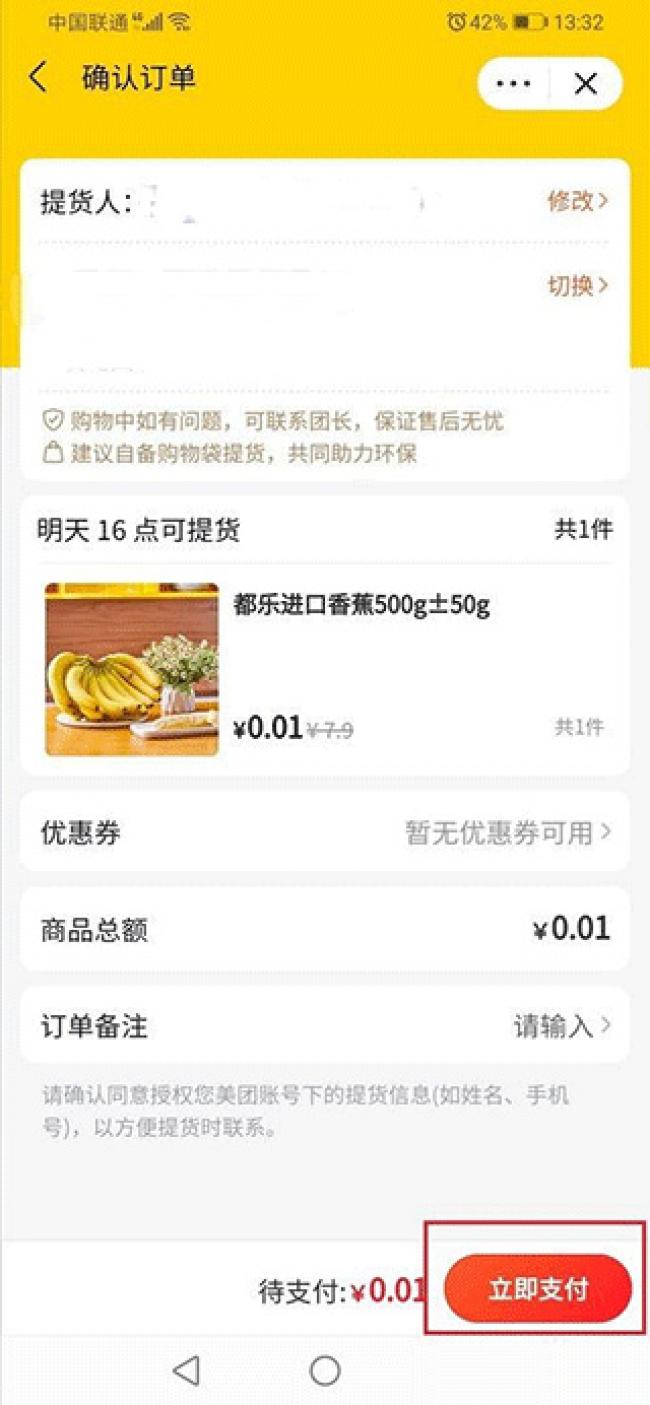Viewport: 650px width, 1405px height.
Task: Go back from 确认订单 page
Action: tap(38, 78)
